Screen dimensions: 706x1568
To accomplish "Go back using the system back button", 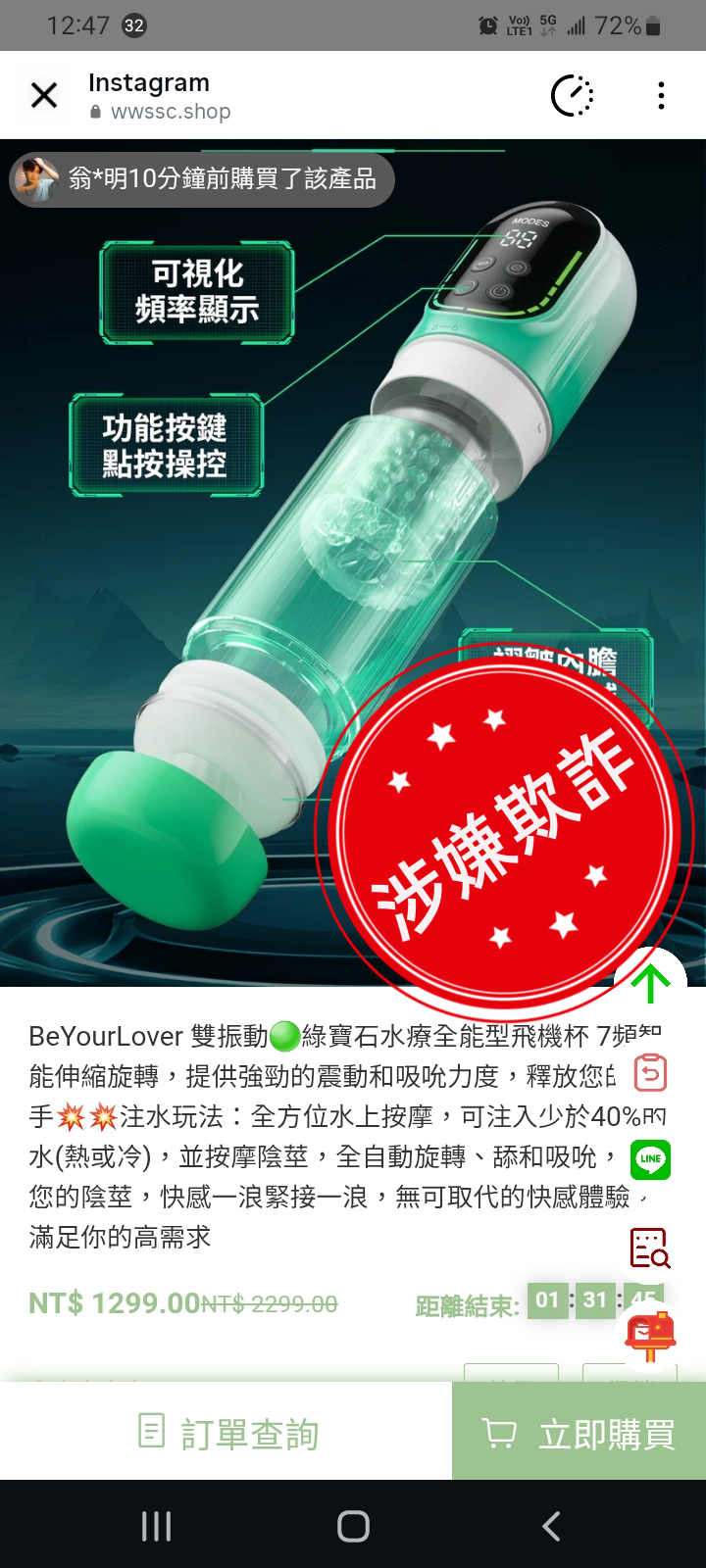I will click(x=551, y=1526).
